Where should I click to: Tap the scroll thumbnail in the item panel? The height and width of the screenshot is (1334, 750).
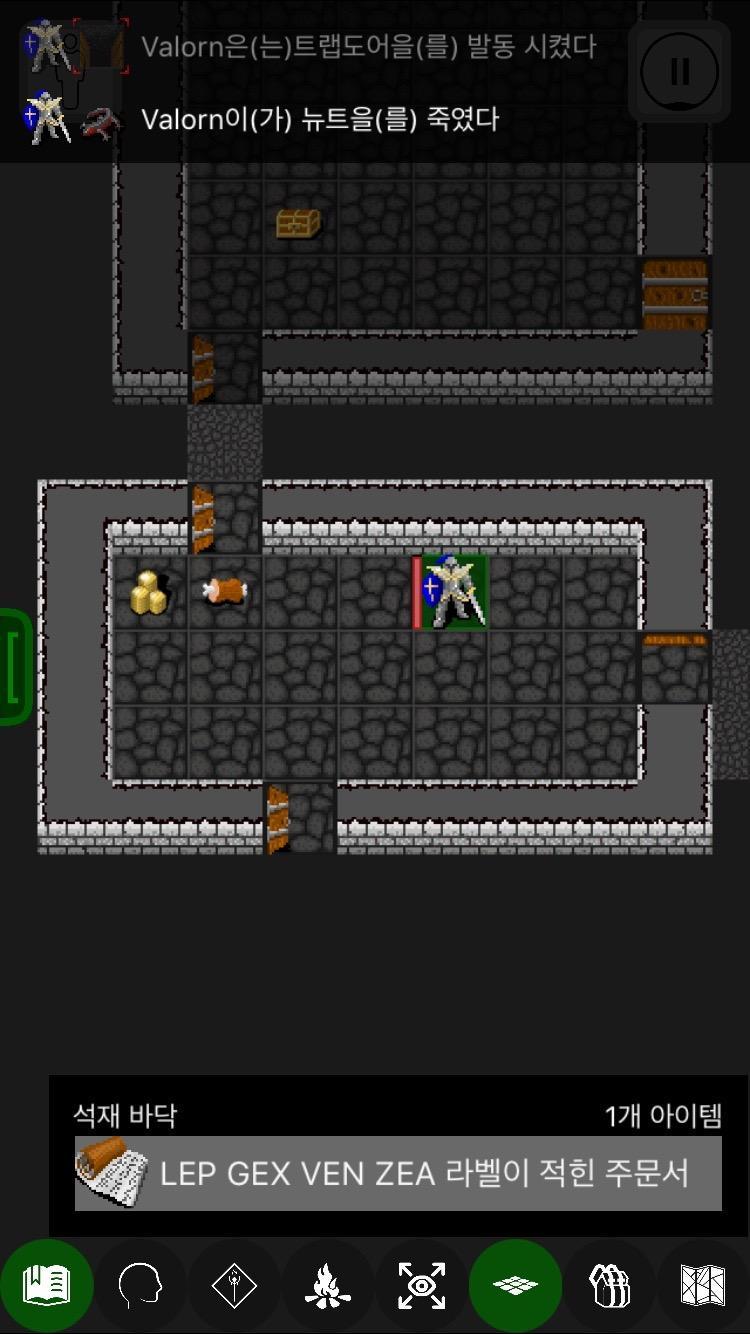click(x=110, y=1172)
